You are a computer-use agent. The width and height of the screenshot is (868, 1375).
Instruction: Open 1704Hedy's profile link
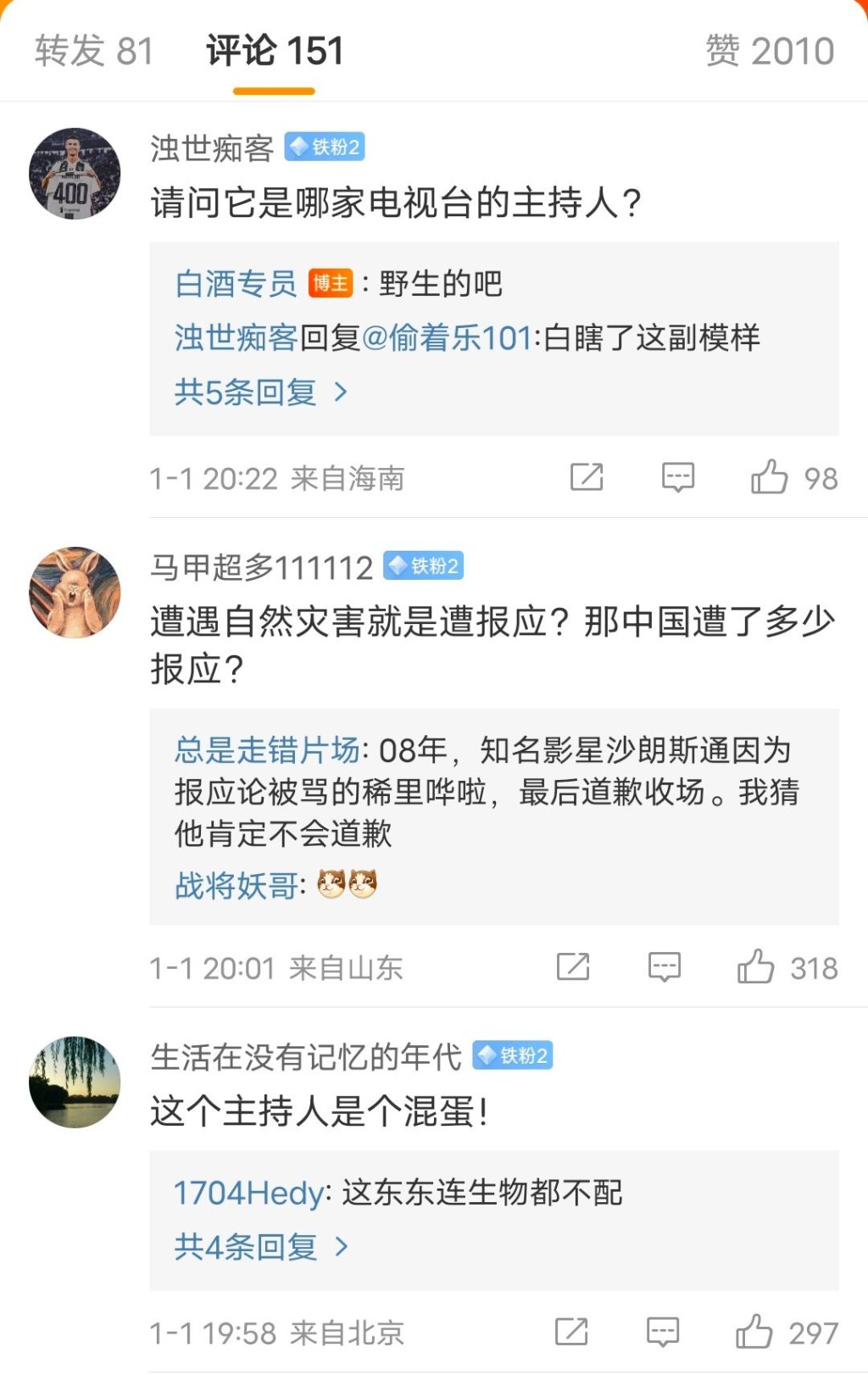(248, 1193)
